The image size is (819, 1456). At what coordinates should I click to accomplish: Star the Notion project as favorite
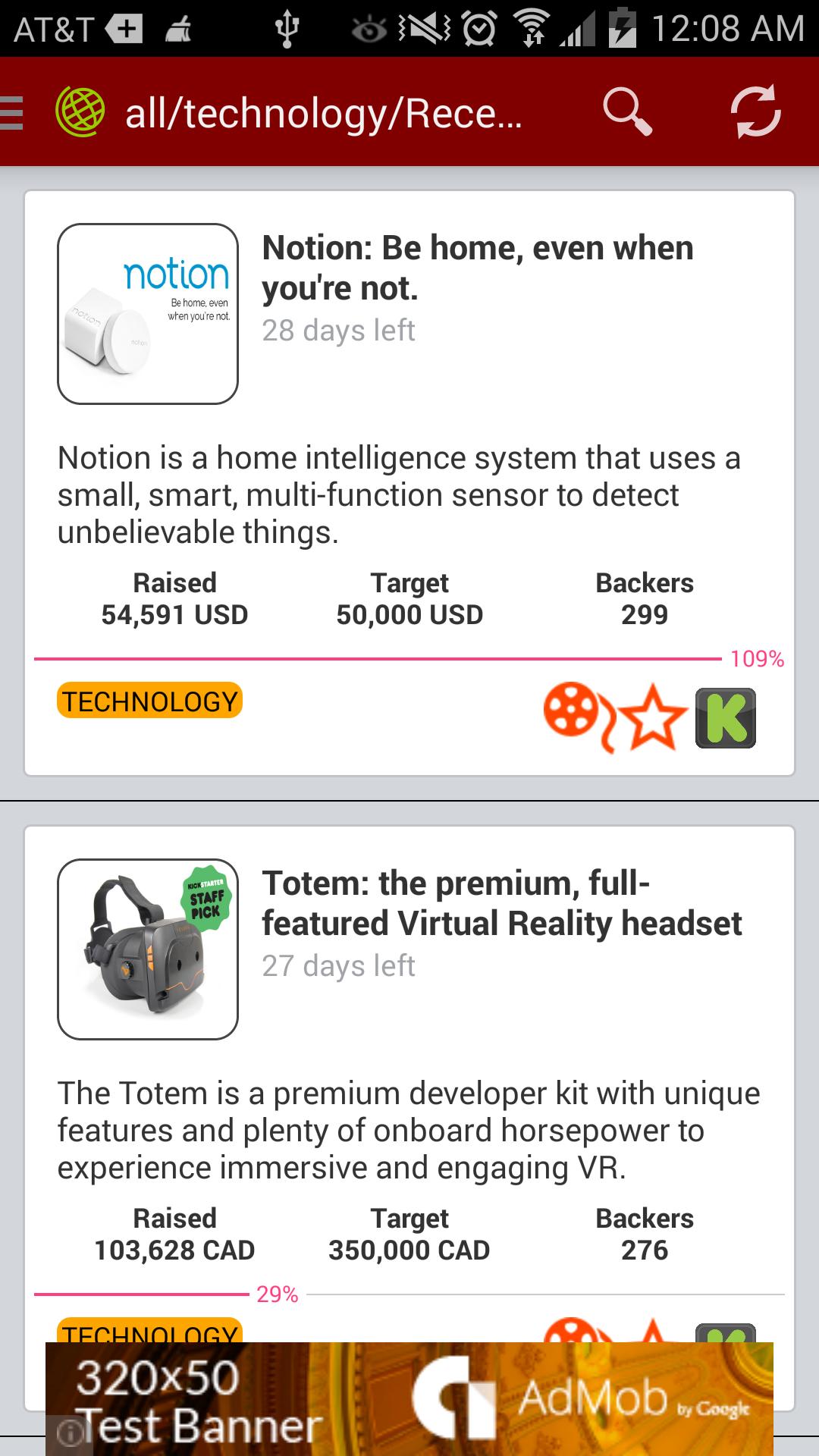[652, 717]
